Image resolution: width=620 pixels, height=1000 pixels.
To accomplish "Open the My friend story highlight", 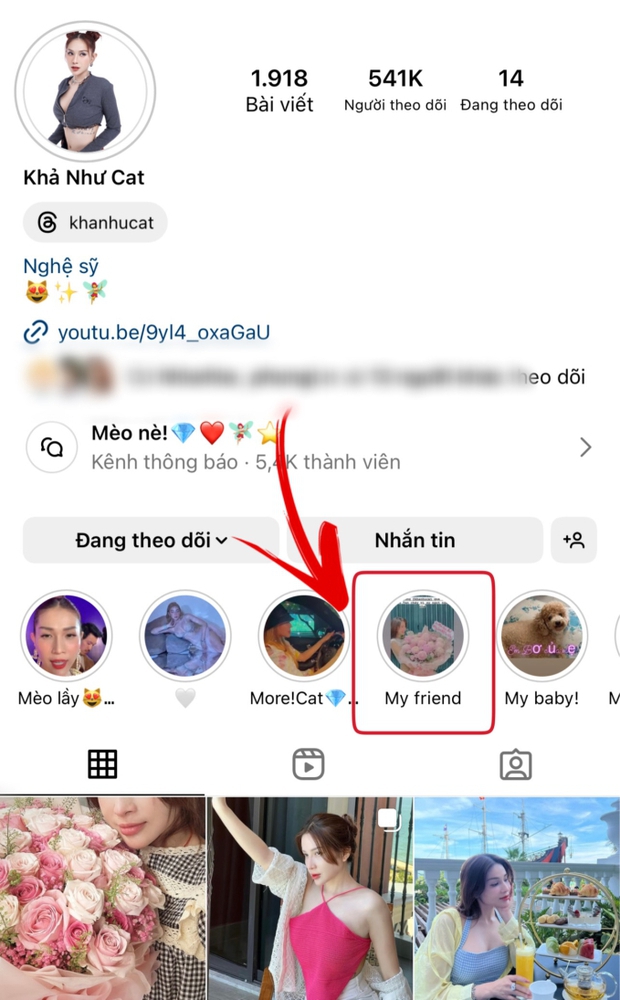I will coord(423,637).
